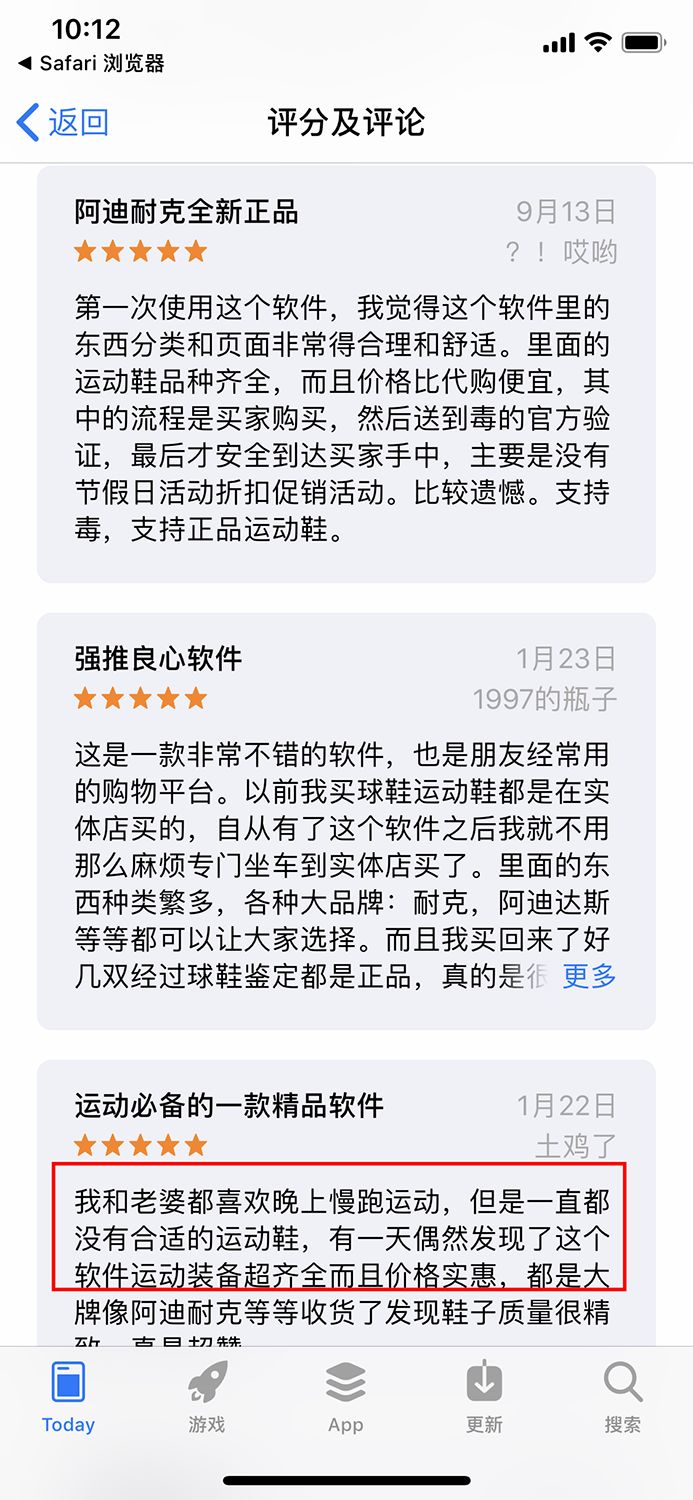The width and height of the screenshot is (693, 1500).
Task: Expand the 强推良心软件 review with 更多
Action: pyautogui.click(x=589, y=976)
